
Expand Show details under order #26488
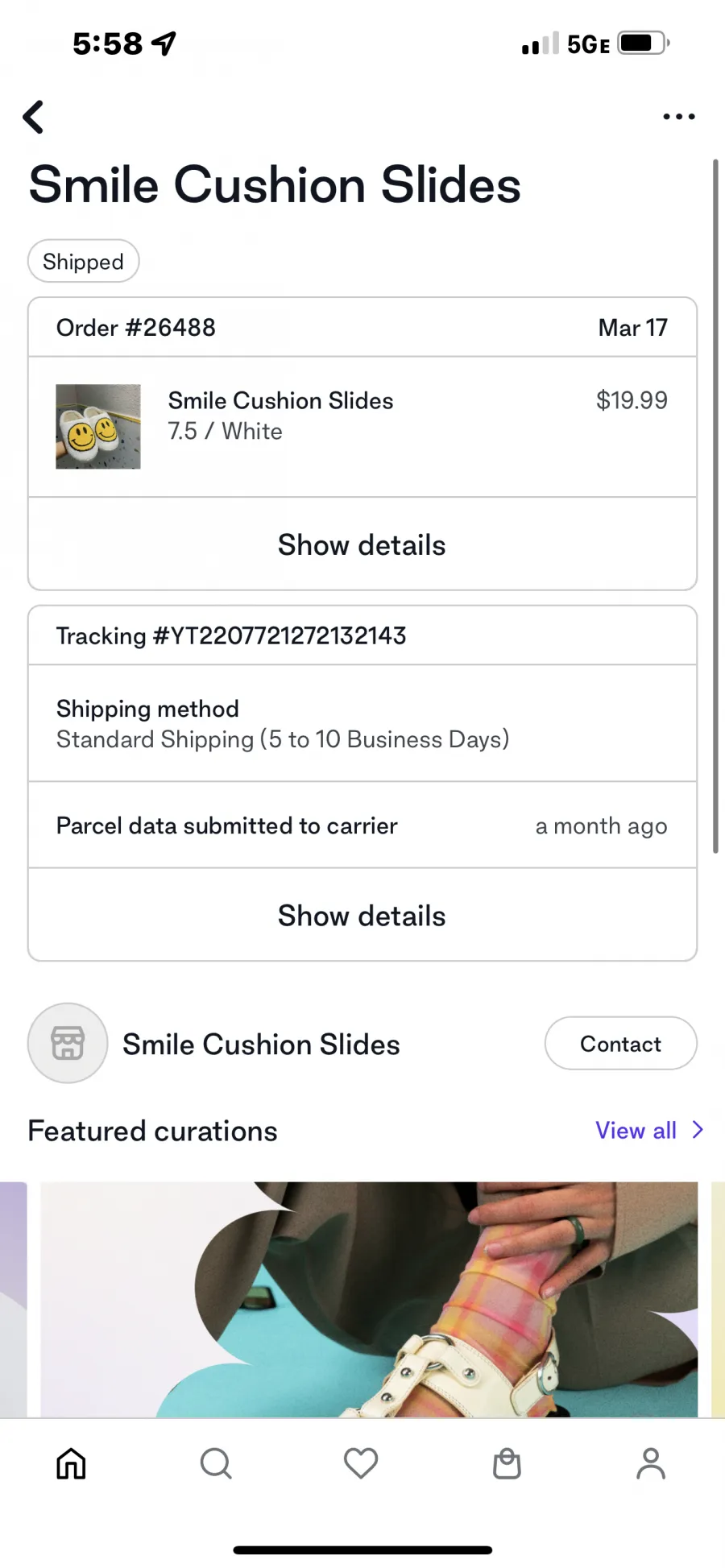coord(362,544)
